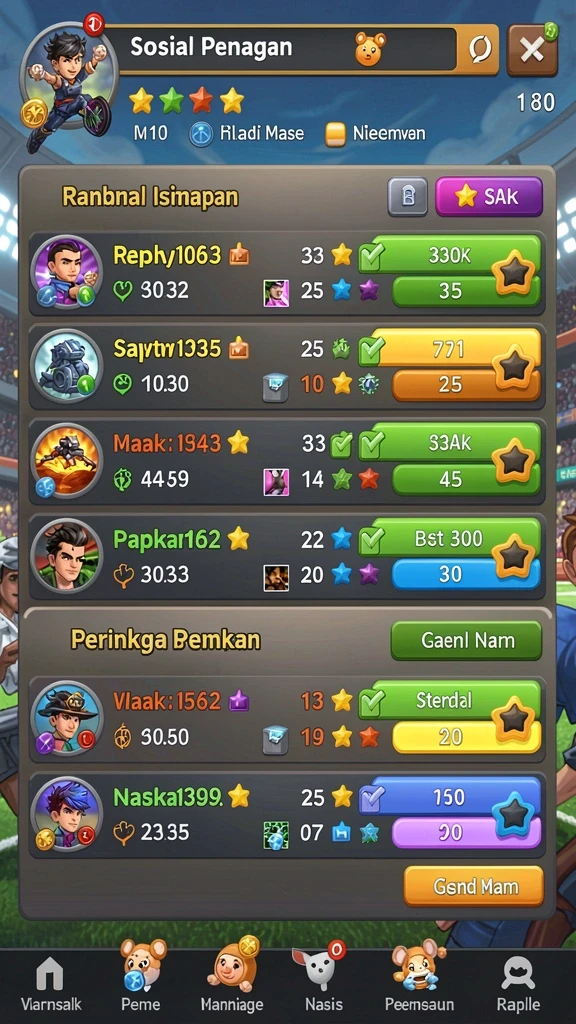Tap the purple SAK star button
Viewport: 576px width, 1024px height.
[489, 197]
